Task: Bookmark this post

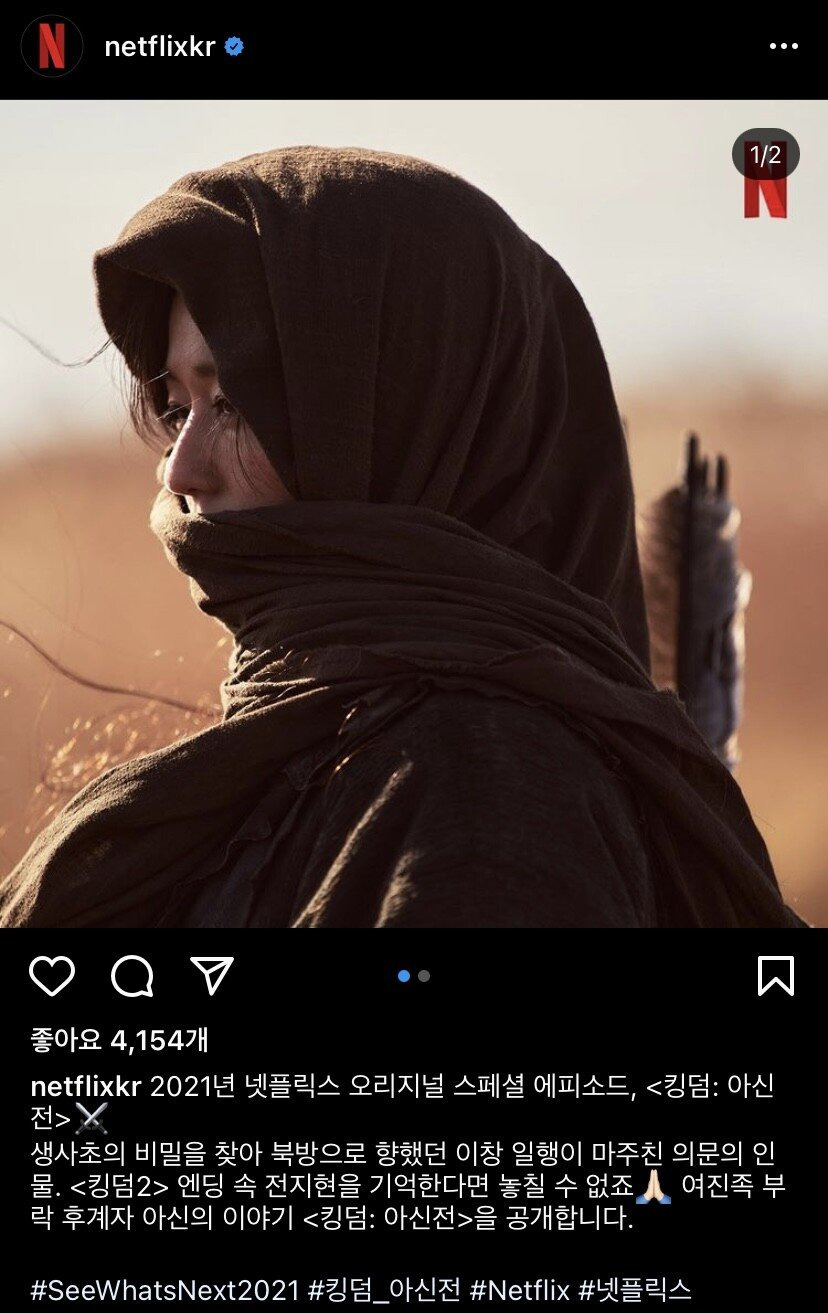Action: pyautogui.click(x=775, y=976)
